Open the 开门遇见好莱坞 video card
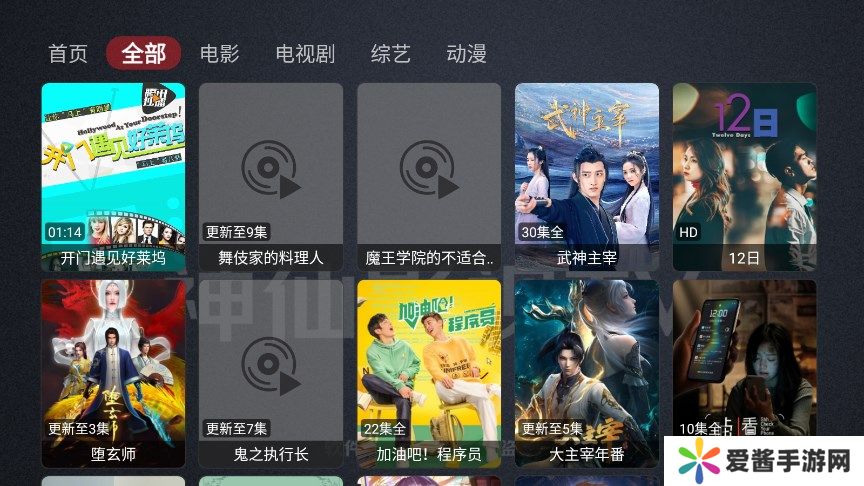This screenshot has width=864, height=486. point(113,175)
